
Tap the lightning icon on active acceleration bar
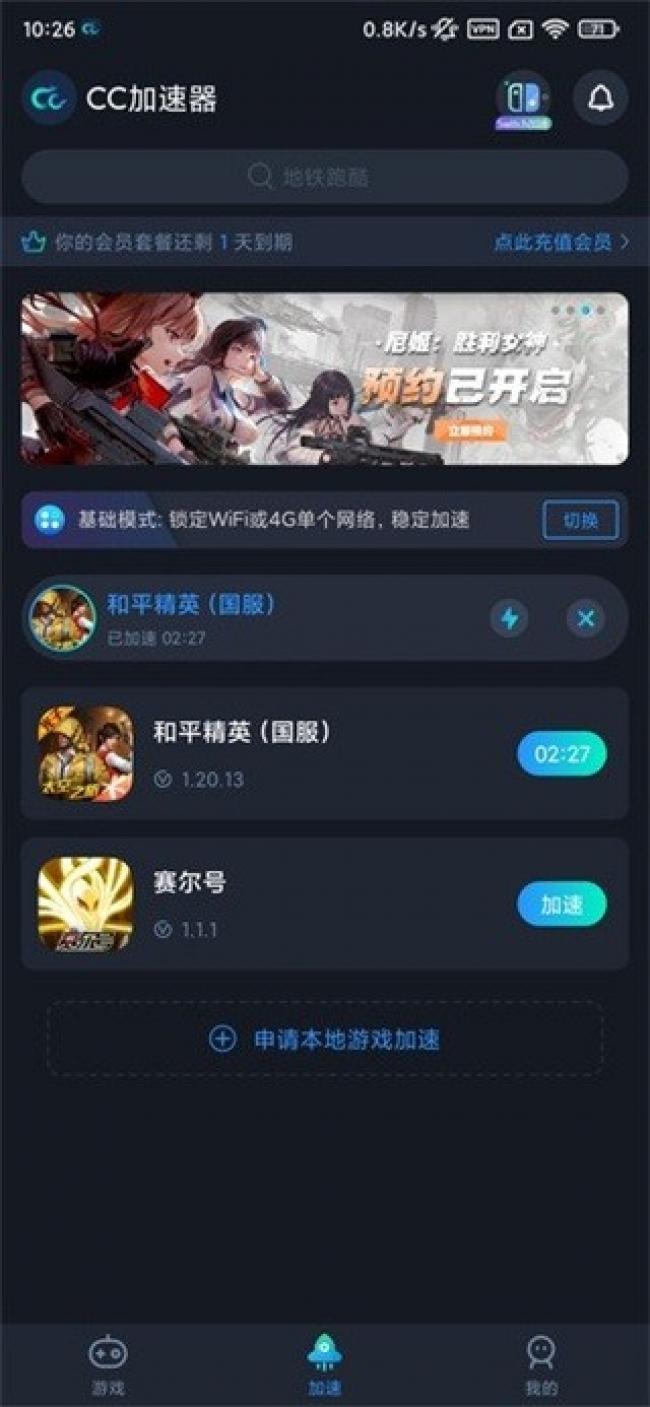pos(509,619)
